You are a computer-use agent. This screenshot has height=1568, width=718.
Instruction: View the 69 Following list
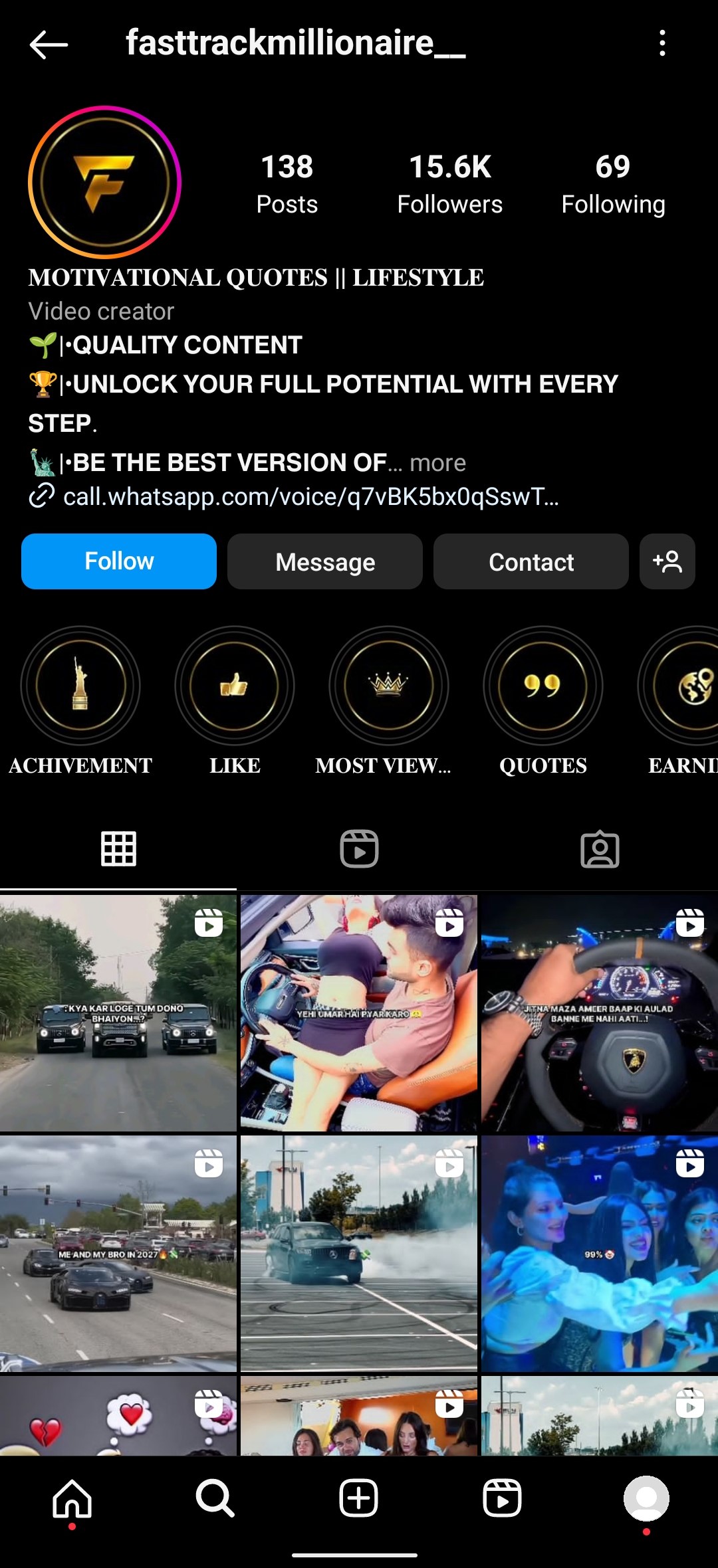613,184
